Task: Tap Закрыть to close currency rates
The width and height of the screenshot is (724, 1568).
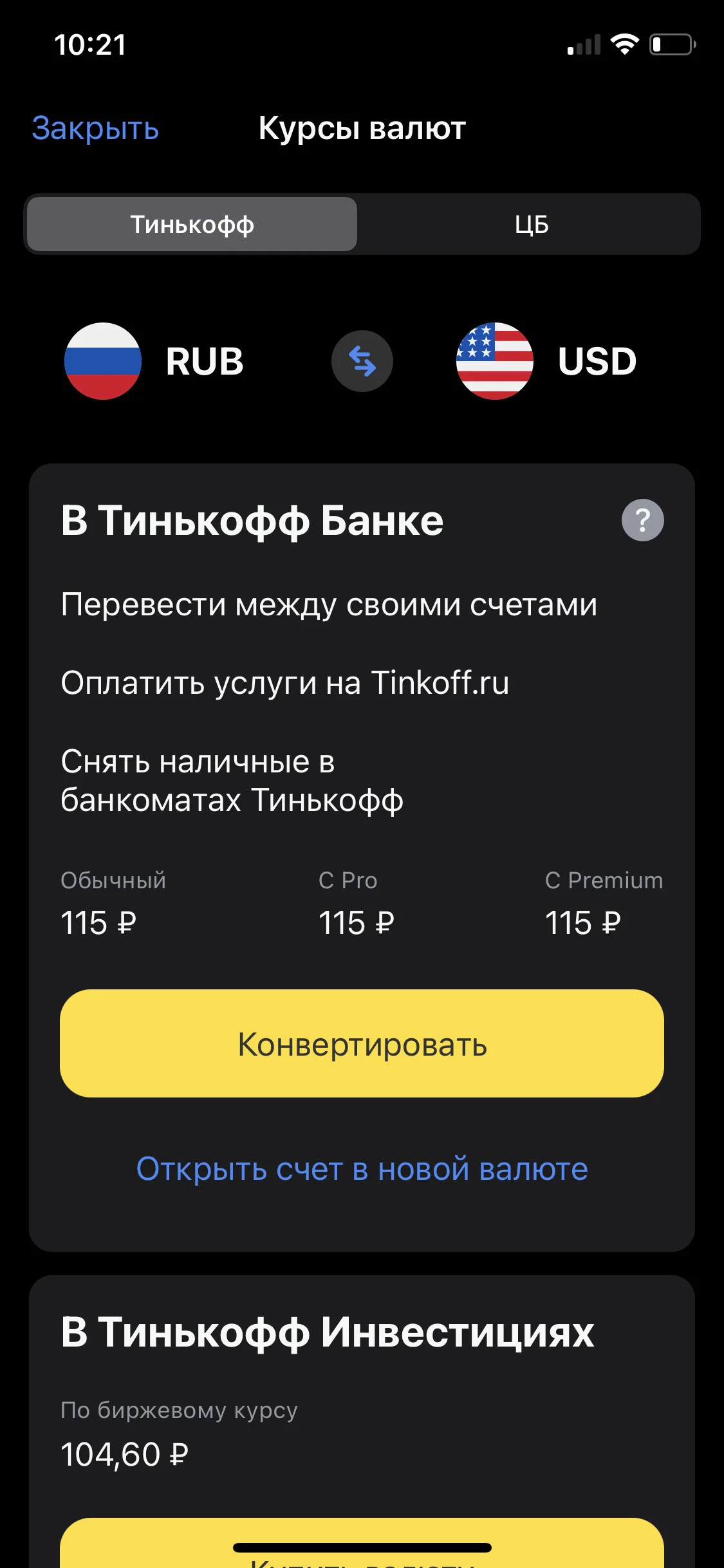Action: 95,129
